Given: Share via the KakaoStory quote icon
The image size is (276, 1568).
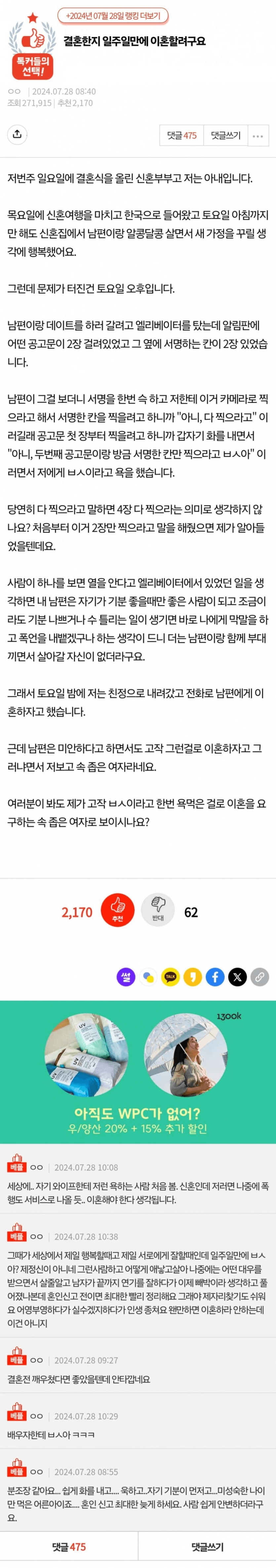Looking at the screenshot, I should 193,977.
